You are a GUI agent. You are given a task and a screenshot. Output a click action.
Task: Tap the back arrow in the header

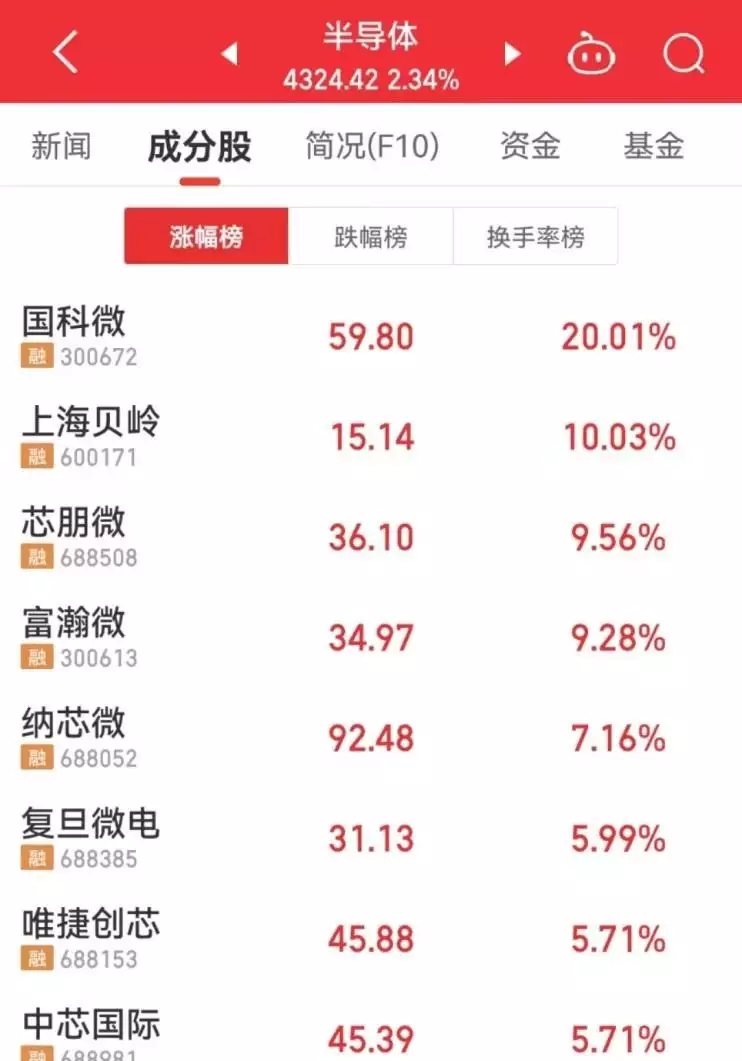65,51
